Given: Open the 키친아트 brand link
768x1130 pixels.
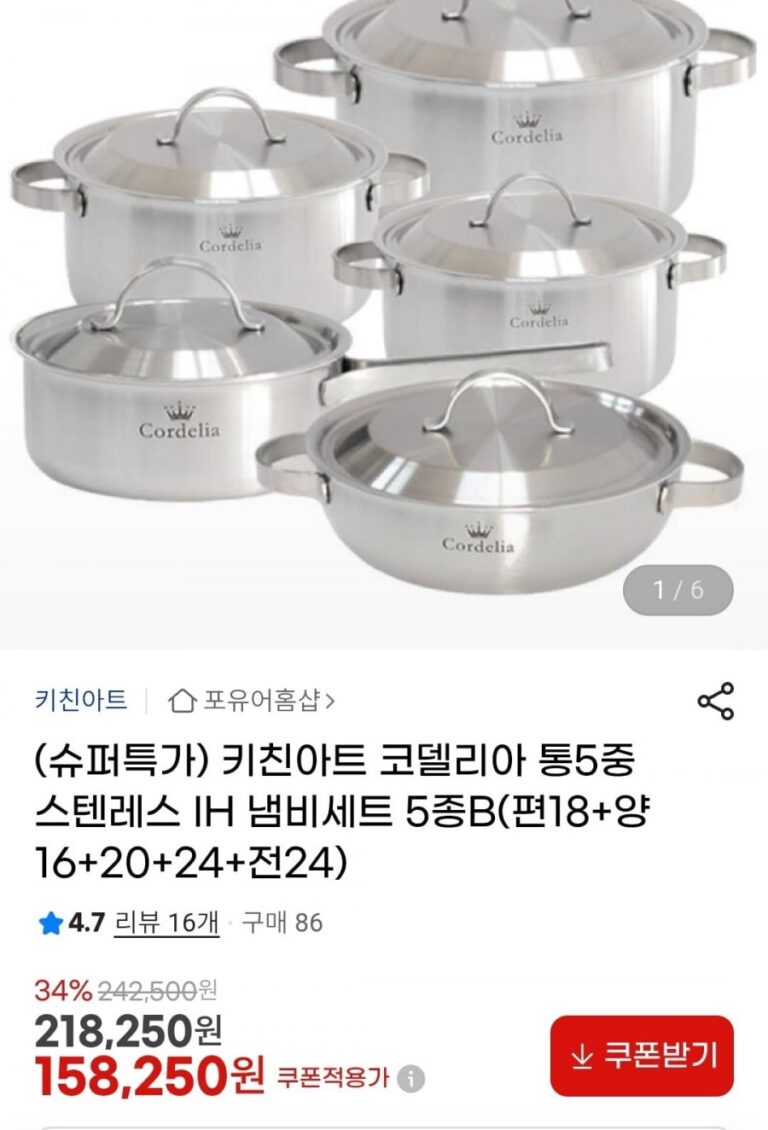Looking at the screenshot, I should coord(81,700).
